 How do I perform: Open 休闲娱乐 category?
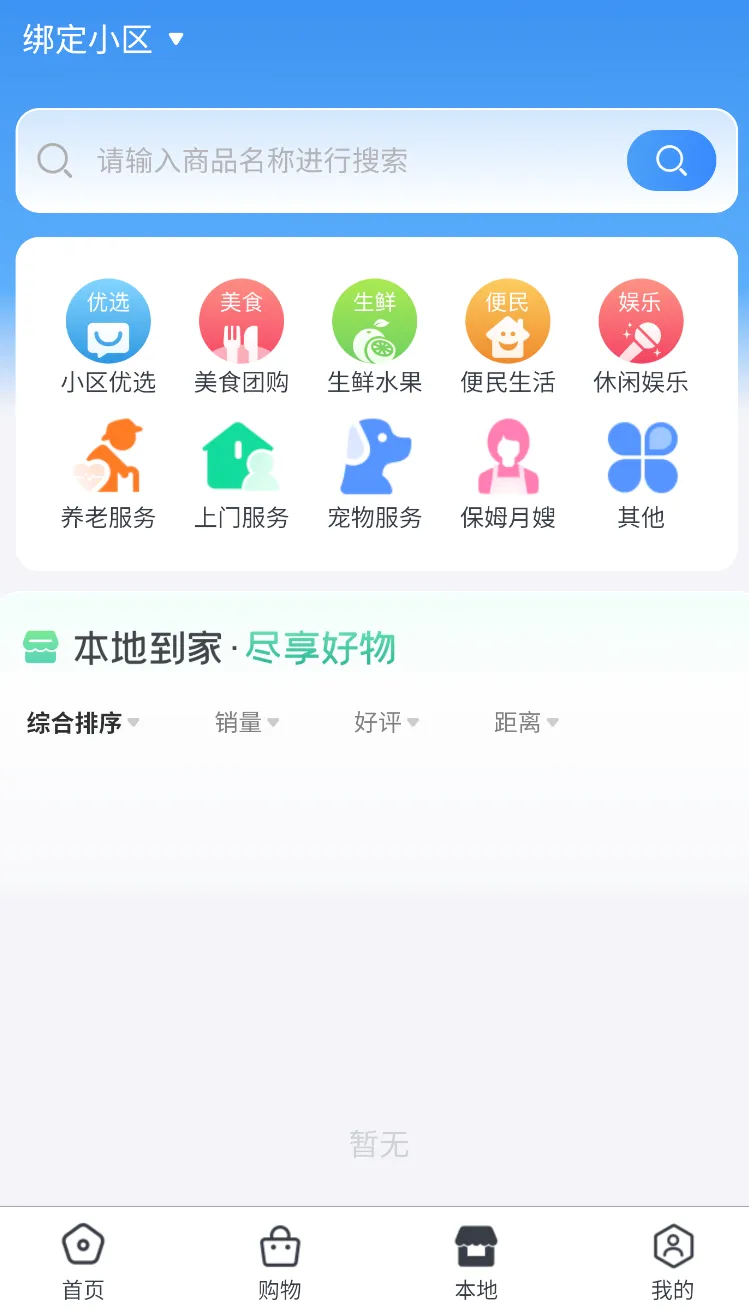641,337
